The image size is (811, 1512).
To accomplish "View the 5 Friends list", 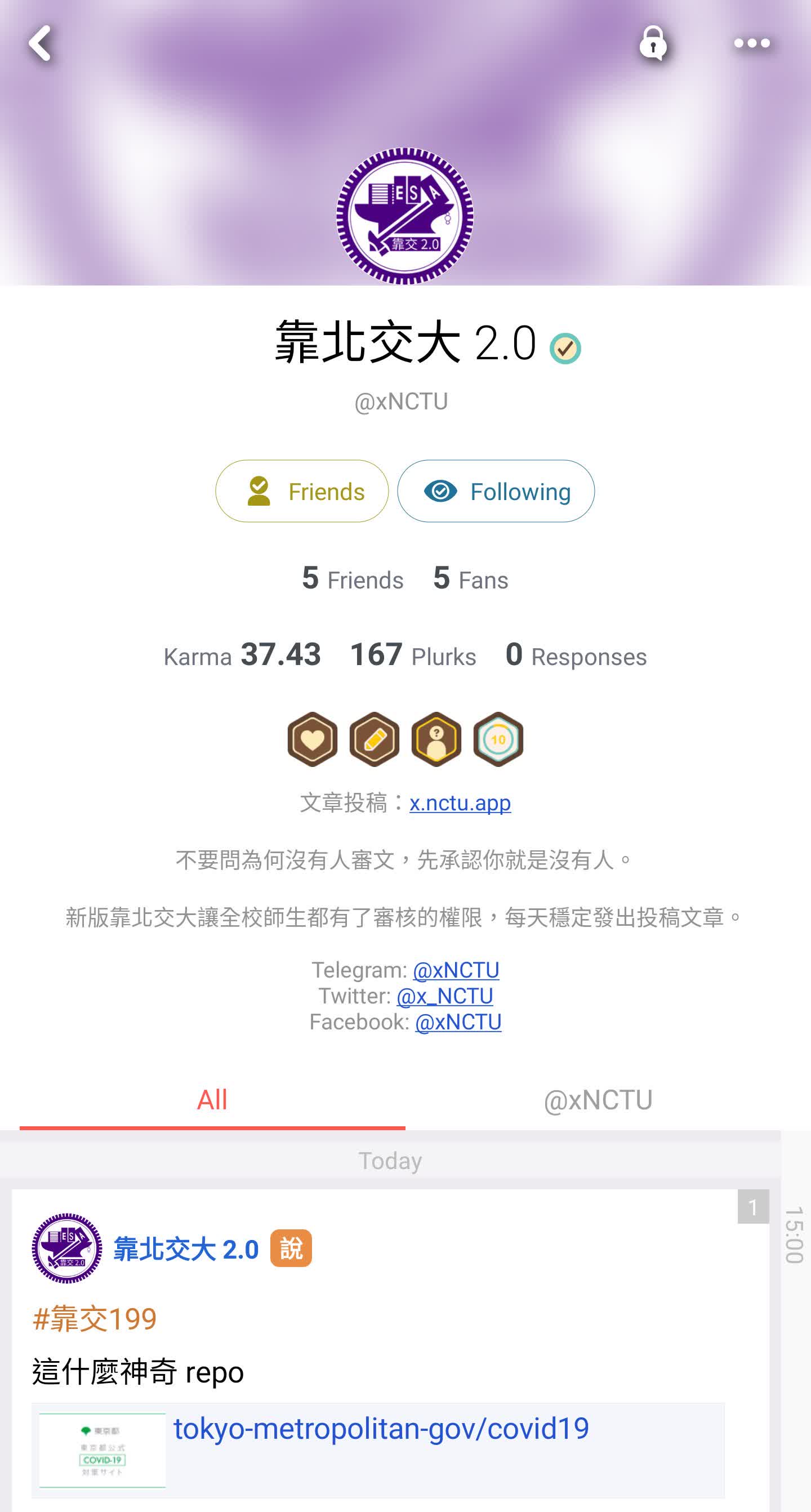I will pos(352,579).
